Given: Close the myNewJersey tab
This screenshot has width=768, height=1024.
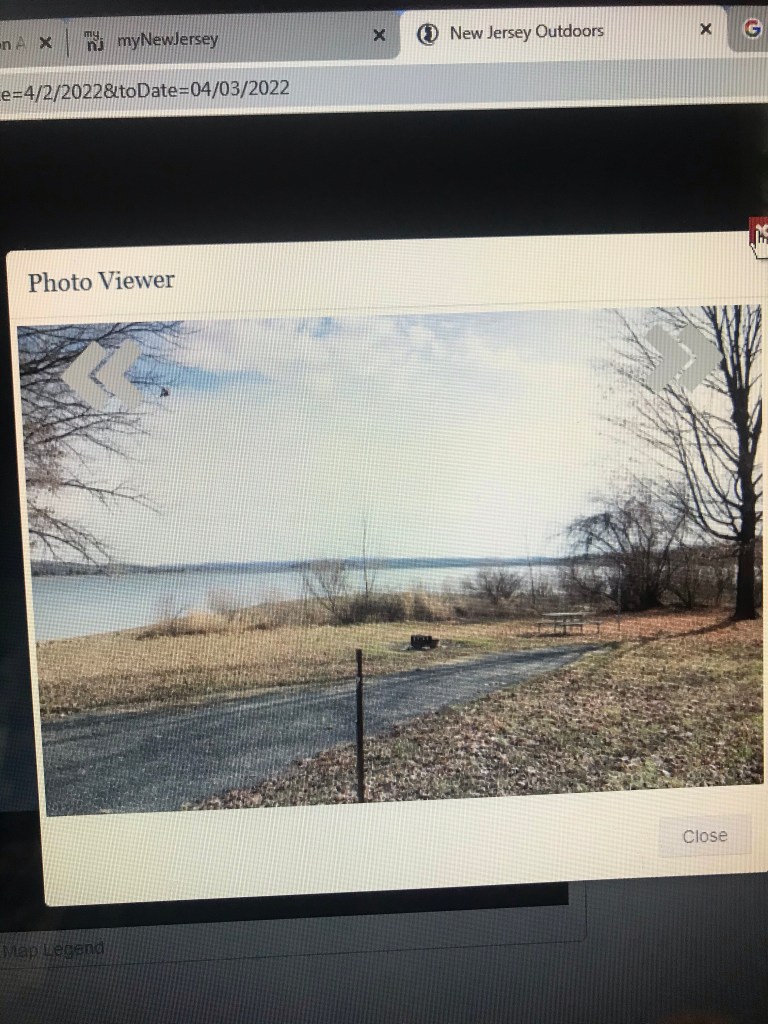Looking at the screenshot, I should coord(379,35).
